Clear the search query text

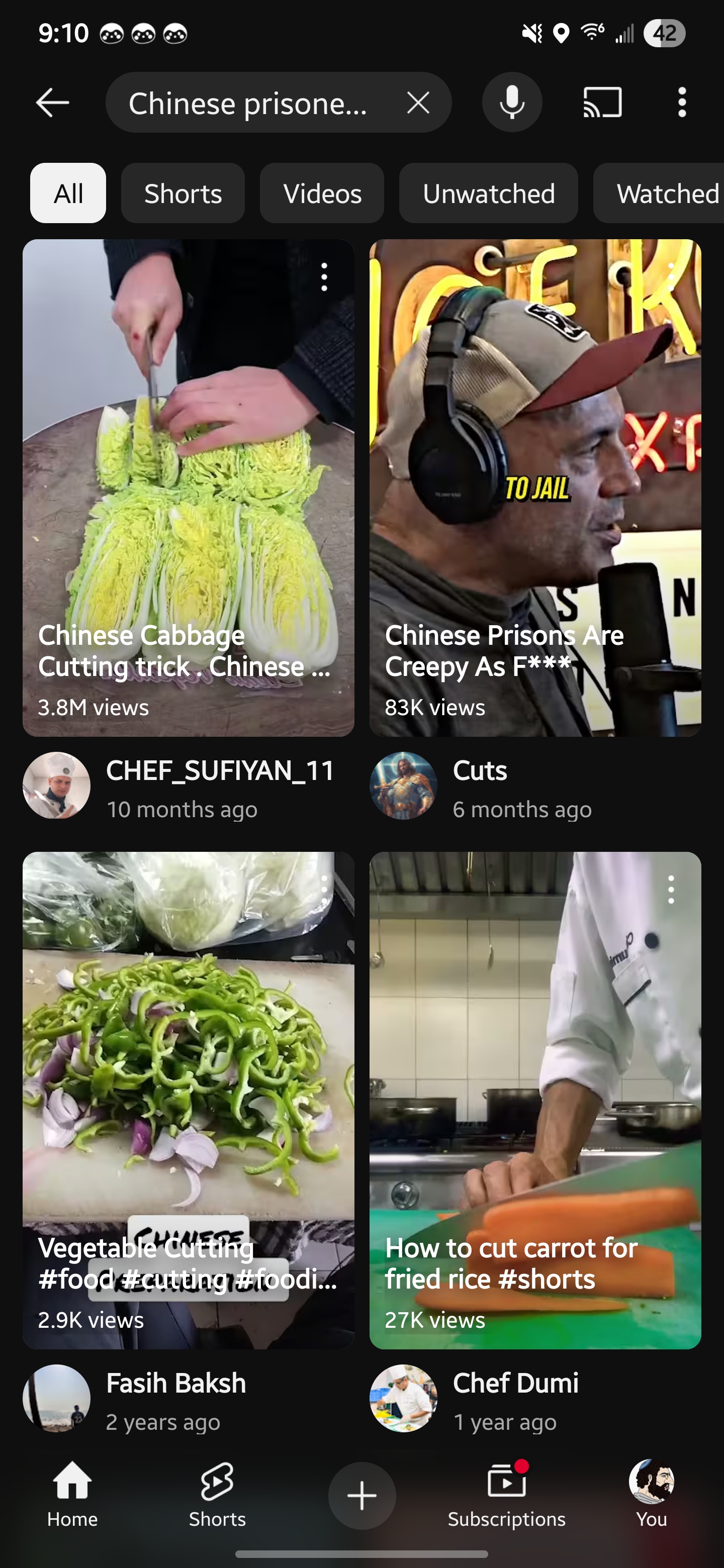418,102
